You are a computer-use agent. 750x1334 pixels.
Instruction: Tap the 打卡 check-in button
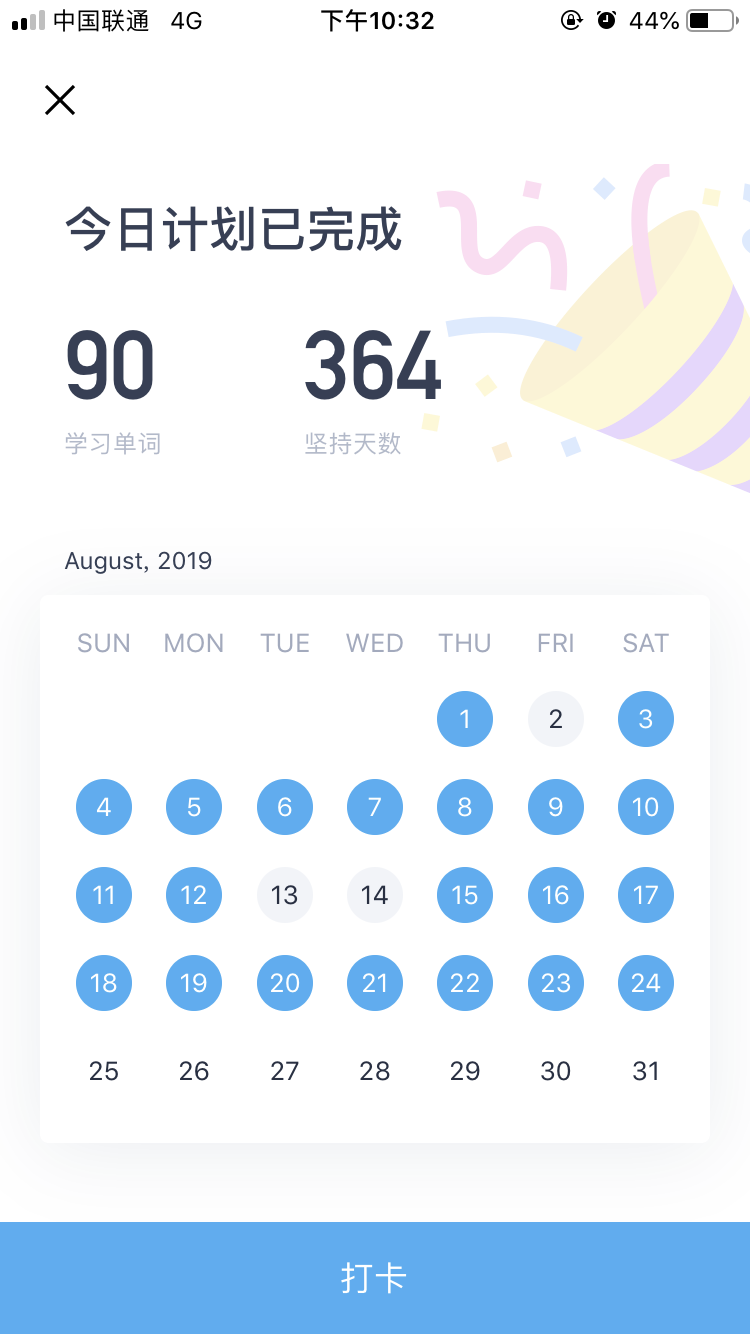click(375, 1277)
